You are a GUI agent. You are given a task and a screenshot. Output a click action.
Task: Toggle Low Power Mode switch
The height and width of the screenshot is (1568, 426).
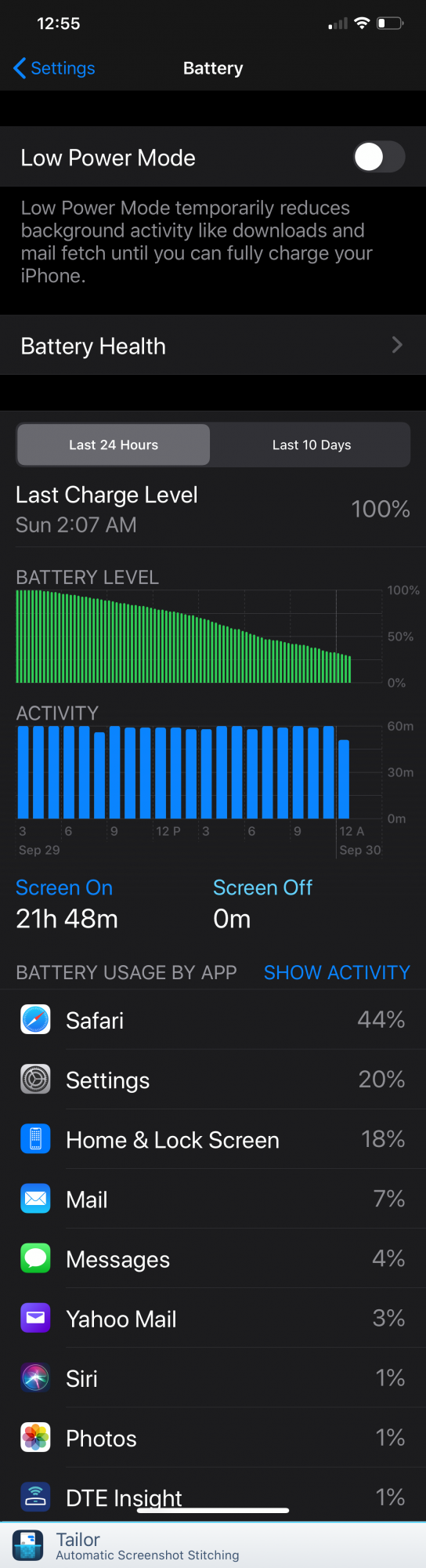coord(379,157)
